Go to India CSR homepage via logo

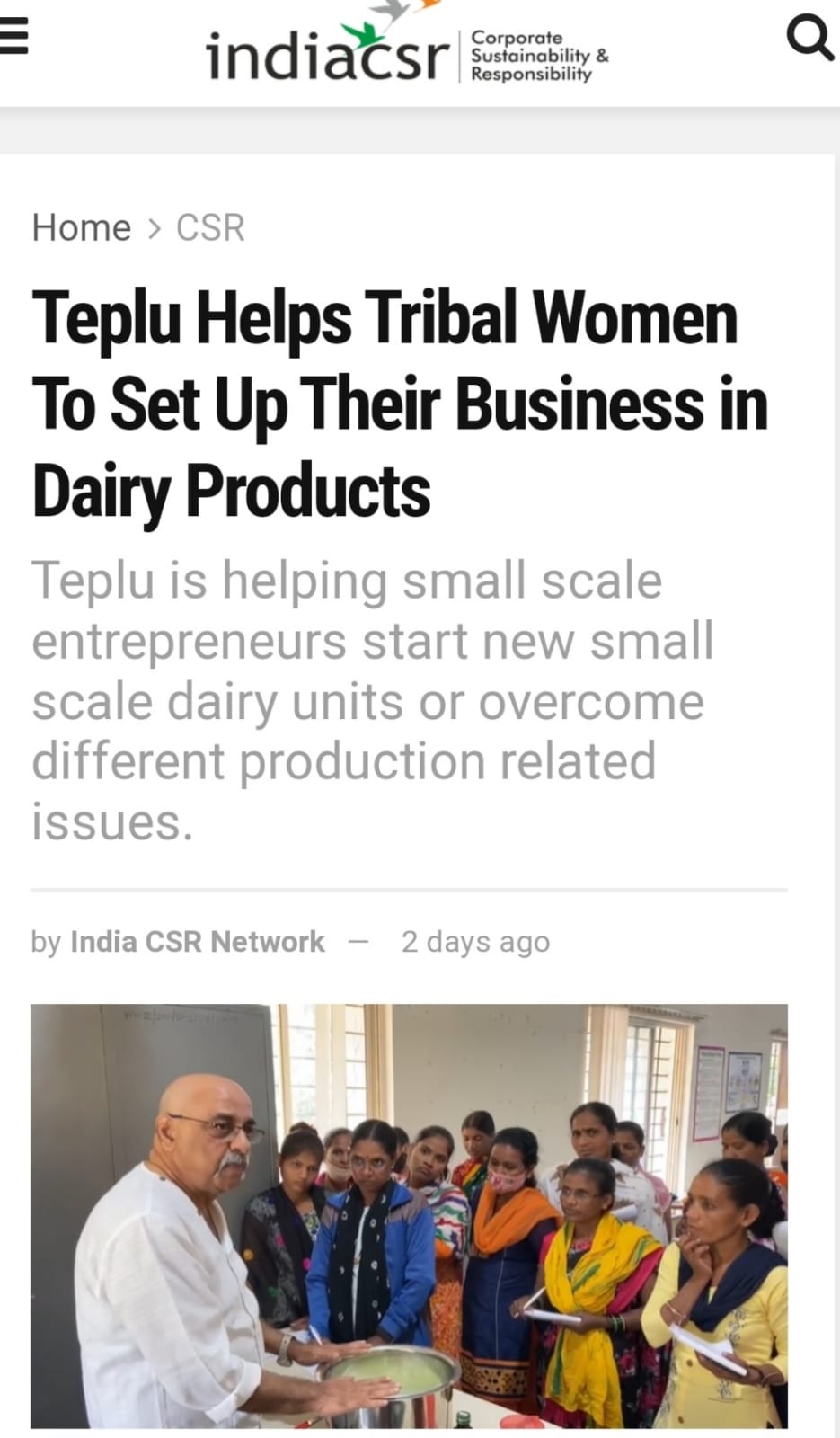(x=406, y=51)
